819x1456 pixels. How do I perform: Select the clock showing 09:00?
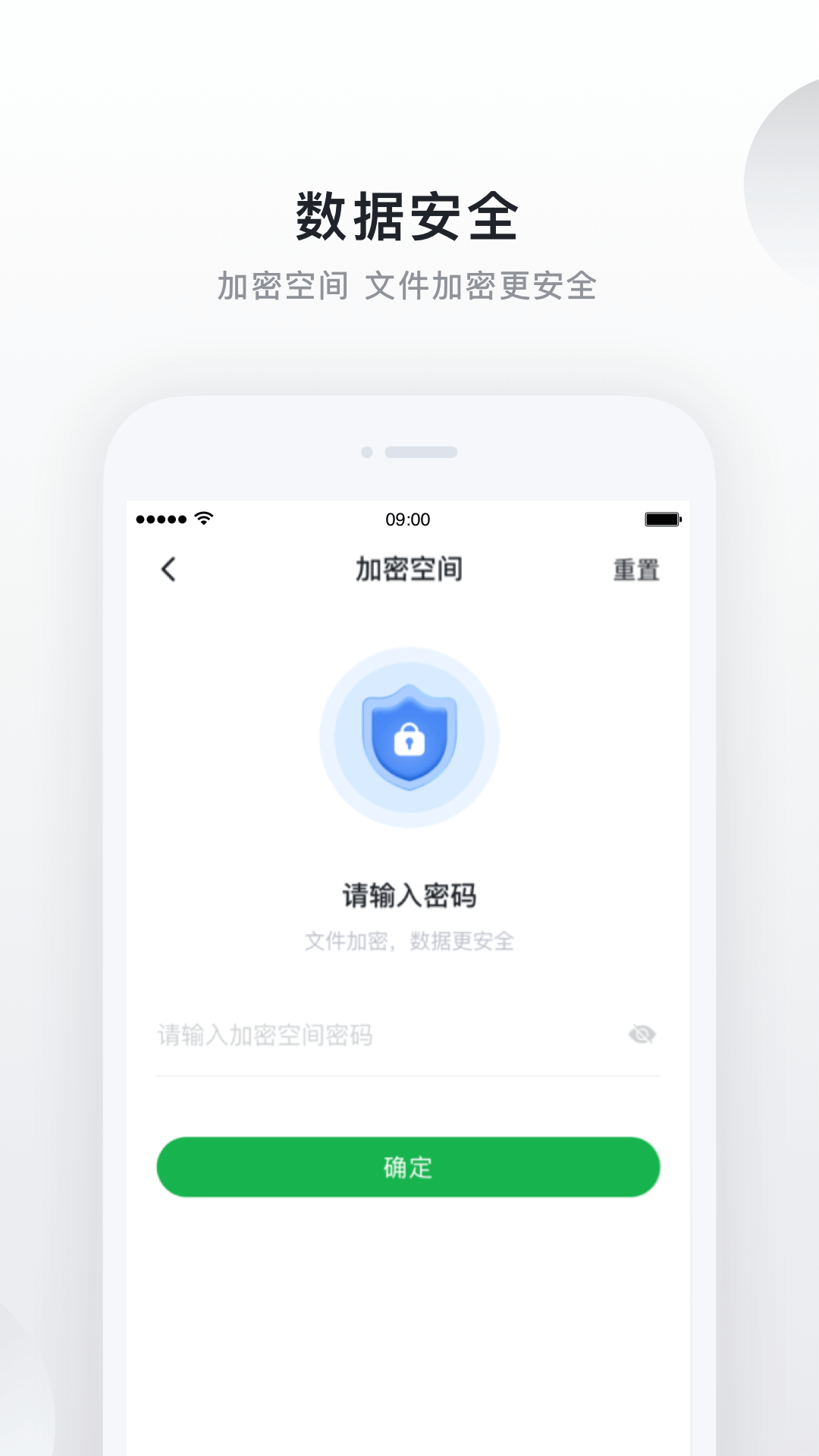tap(409, 519)
